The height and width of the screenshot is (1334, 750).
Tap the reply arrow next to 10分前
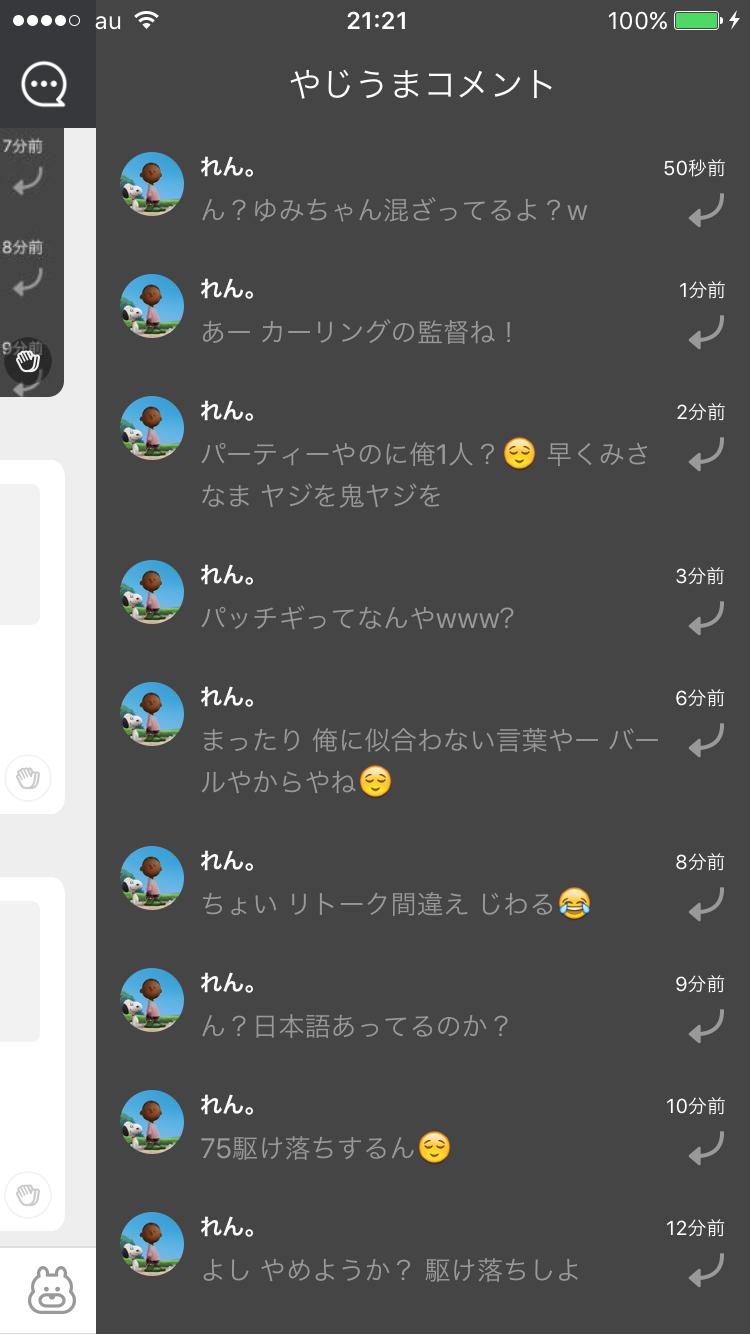tap(706, 1147)
